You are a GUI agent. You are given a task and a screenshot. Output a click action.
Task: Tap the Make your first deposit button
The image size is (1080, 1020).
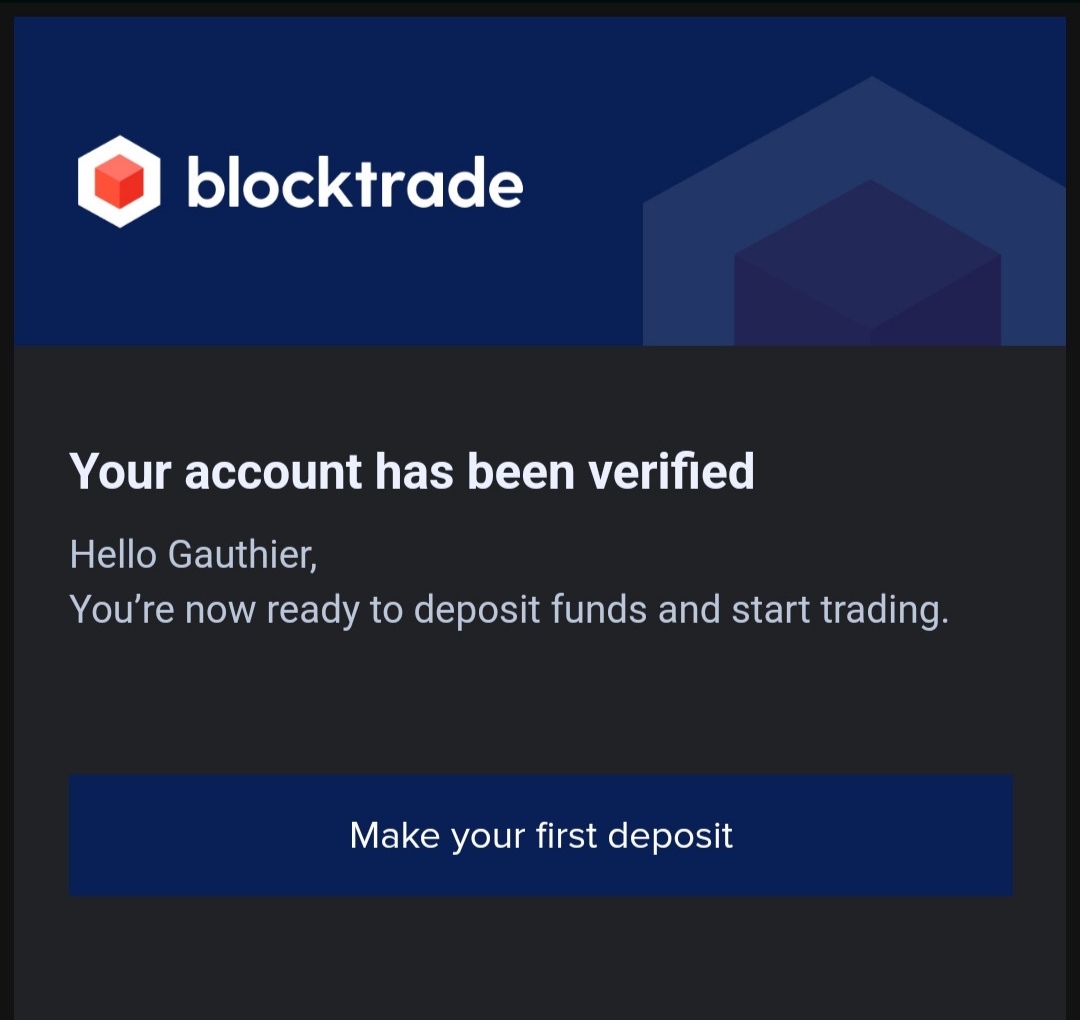[x=540, y=834]
